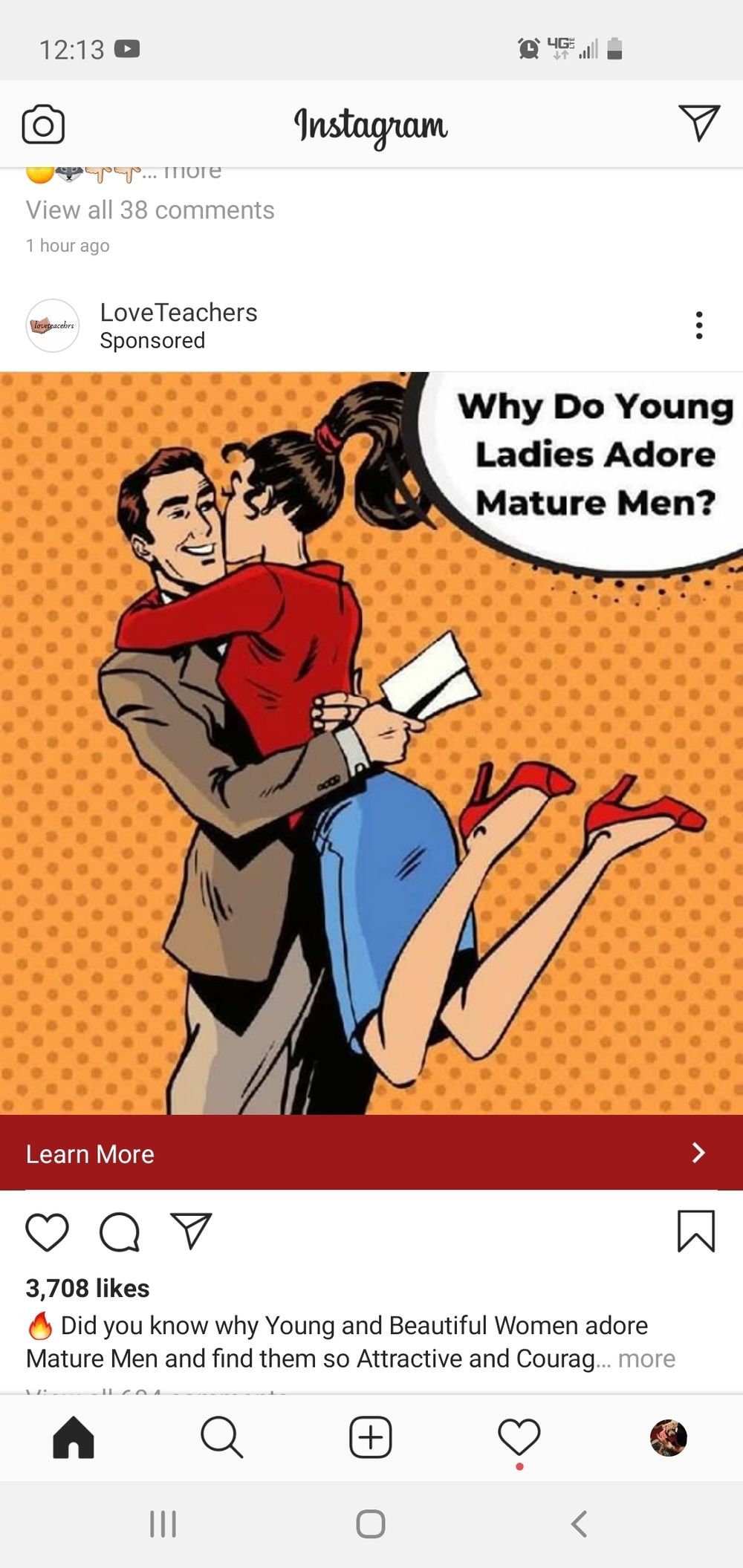Open direct messages paper plane
The width and height of the screenshot is (743, 1568).
coord(699,123)
